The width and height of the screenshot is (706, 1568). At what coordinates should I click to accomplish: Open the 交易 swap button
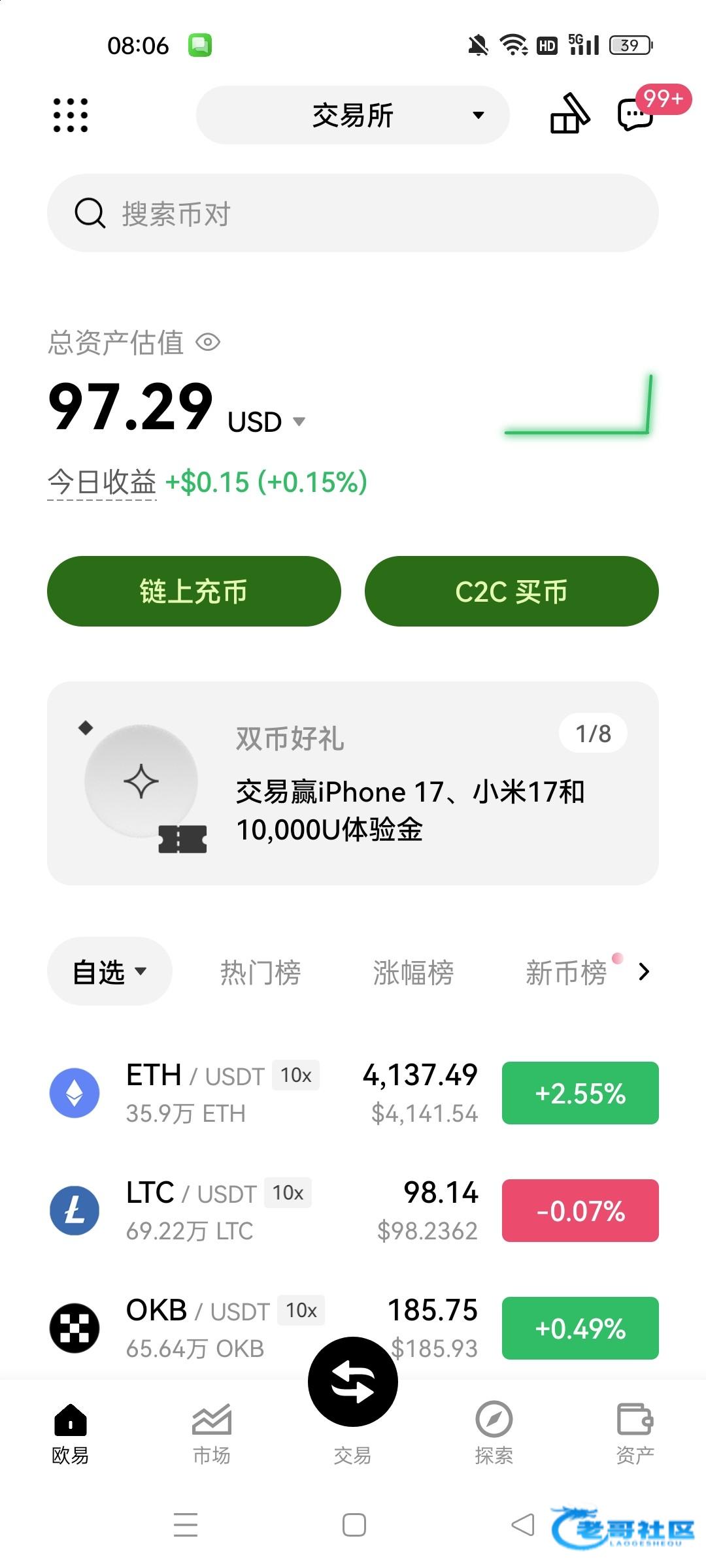(x=353, y=1382)
